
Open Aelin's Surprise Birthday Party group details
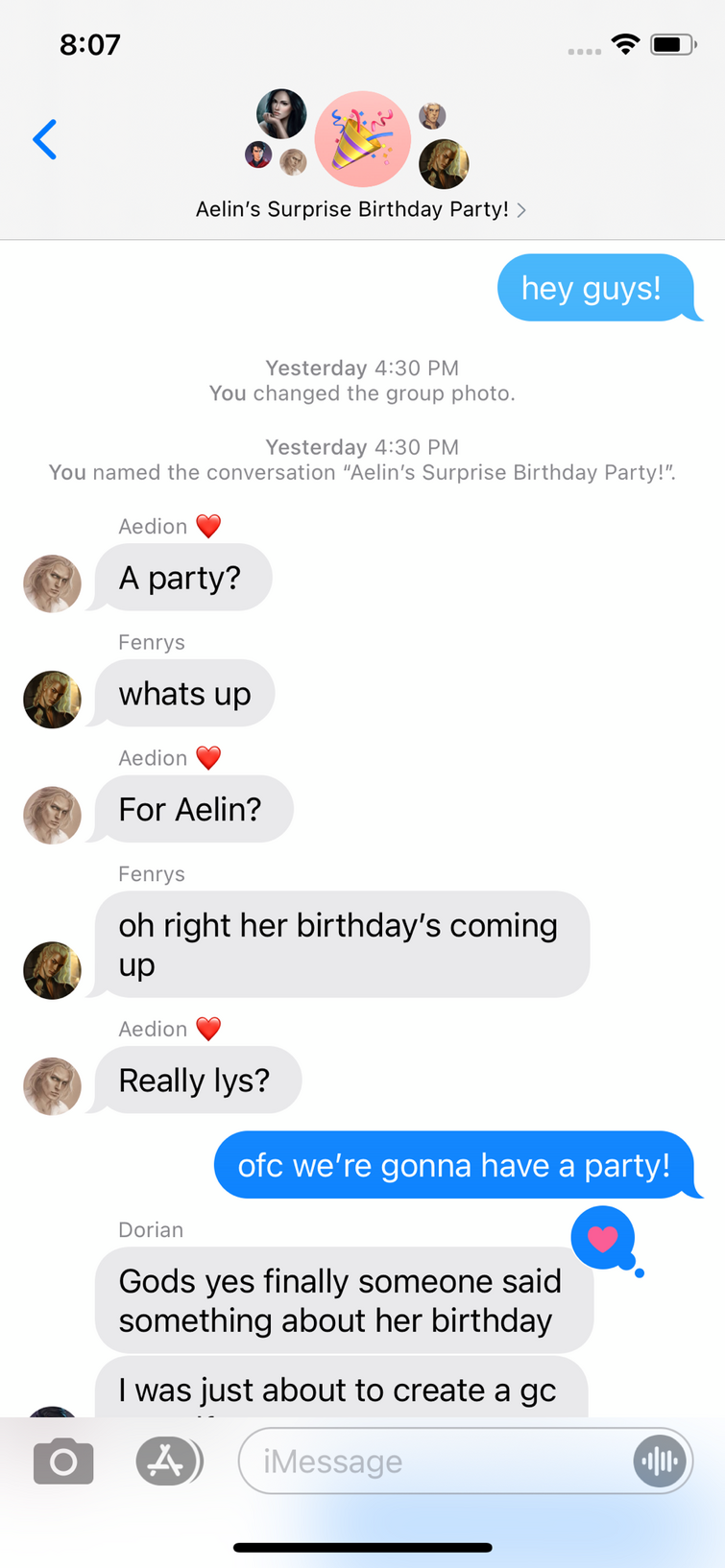[360, 209]
